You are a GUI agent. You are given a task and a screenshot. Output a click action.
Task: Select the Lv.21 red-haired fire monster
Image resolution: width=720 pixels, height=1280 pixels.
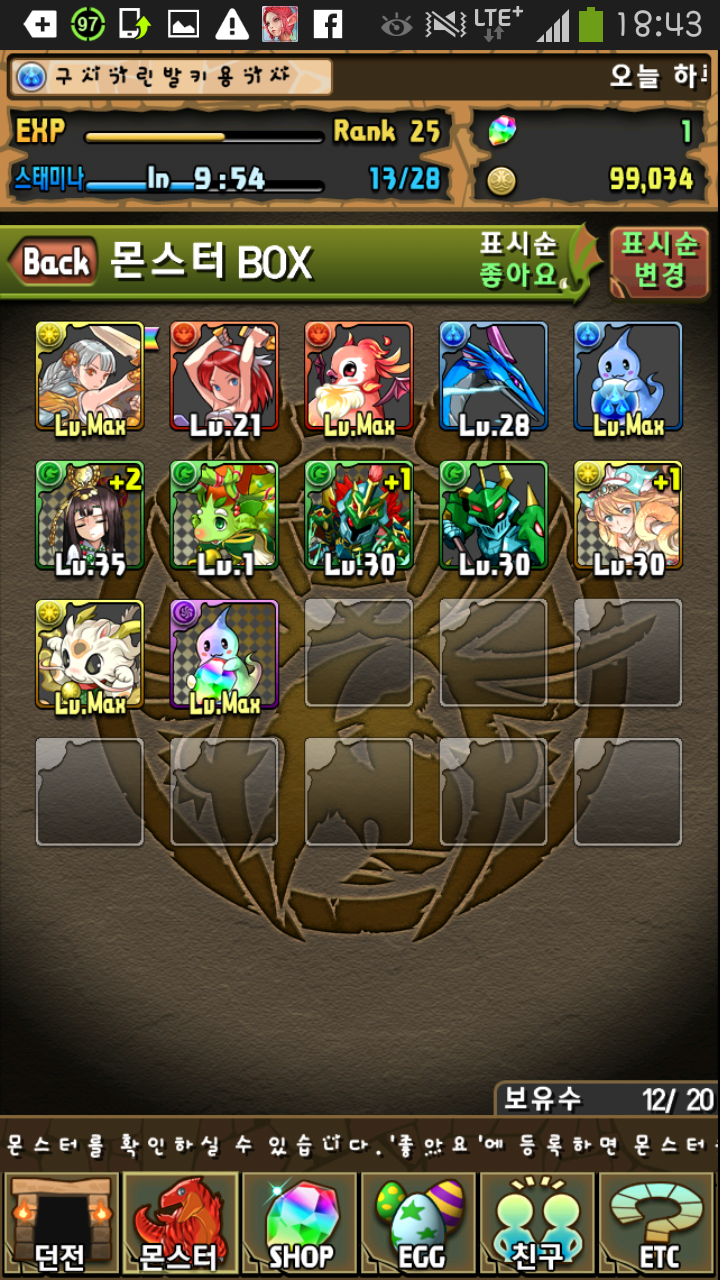click(x=224, y=376)
